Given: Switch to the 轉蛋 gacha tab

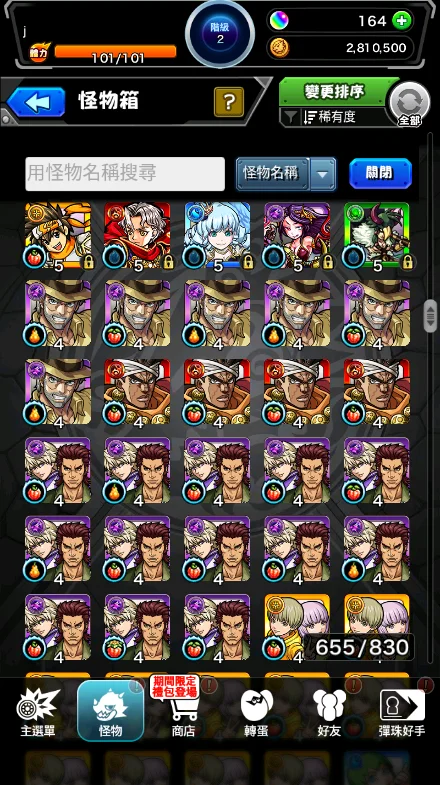Looking at the screenshot, I should click(256, 712).
